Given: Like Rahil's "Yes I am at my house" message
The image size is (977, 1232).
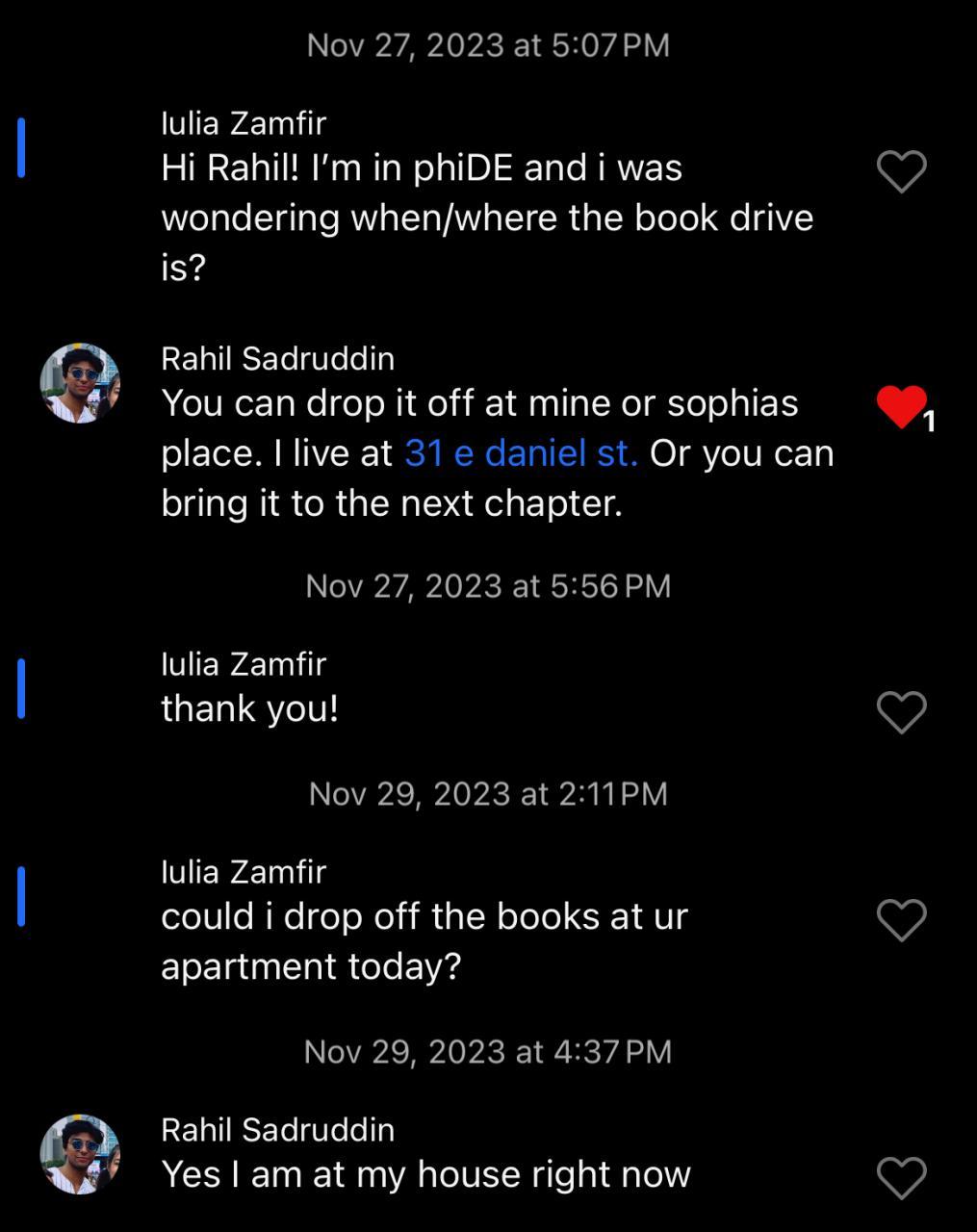Looking at the screenshot, I should pos(901,1178).
